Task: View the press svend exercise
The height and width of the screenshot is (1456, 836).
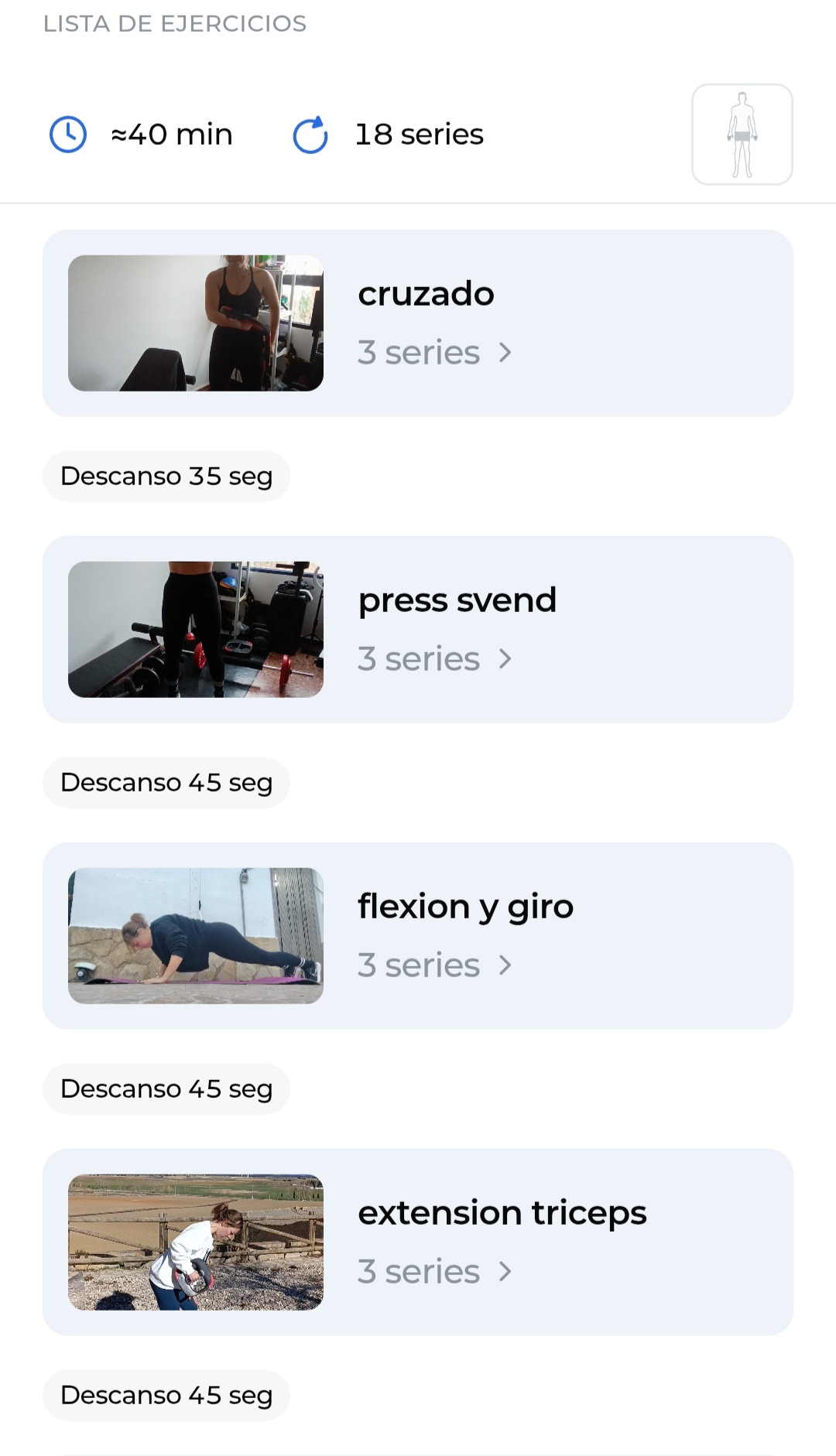Action: tap(418, 630)
